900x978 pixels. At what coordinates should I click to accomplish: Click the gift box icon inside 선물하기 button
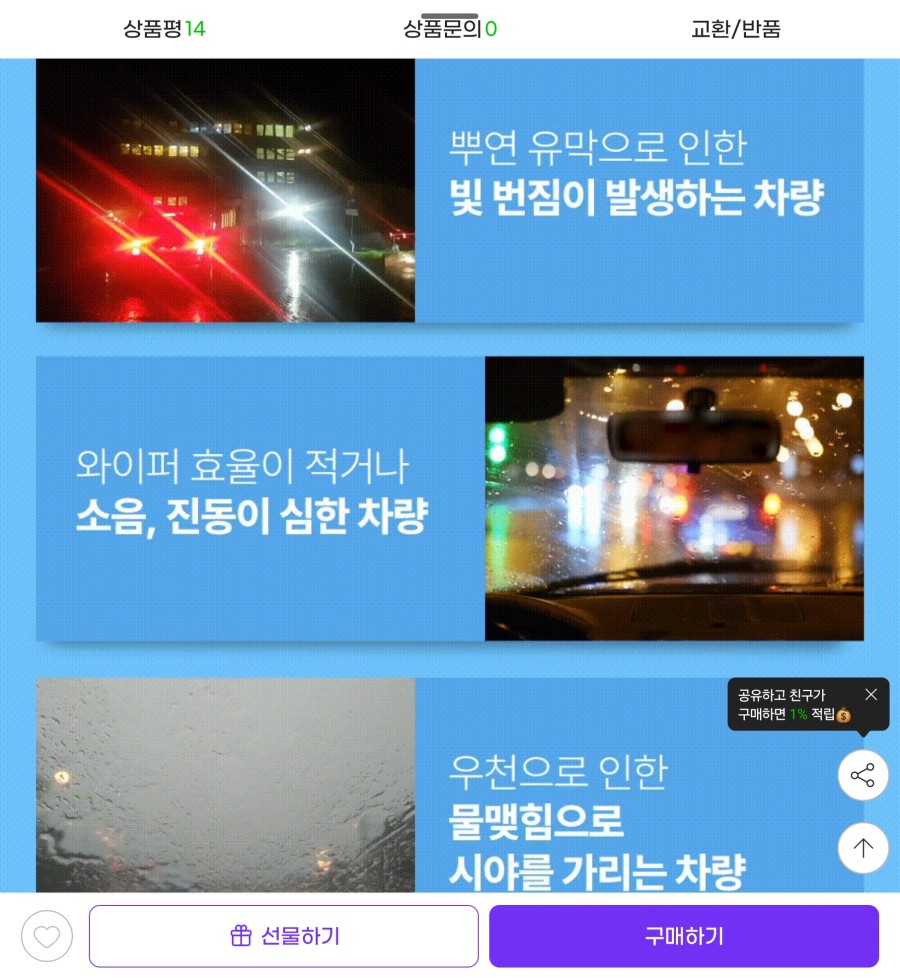point(239,935)
